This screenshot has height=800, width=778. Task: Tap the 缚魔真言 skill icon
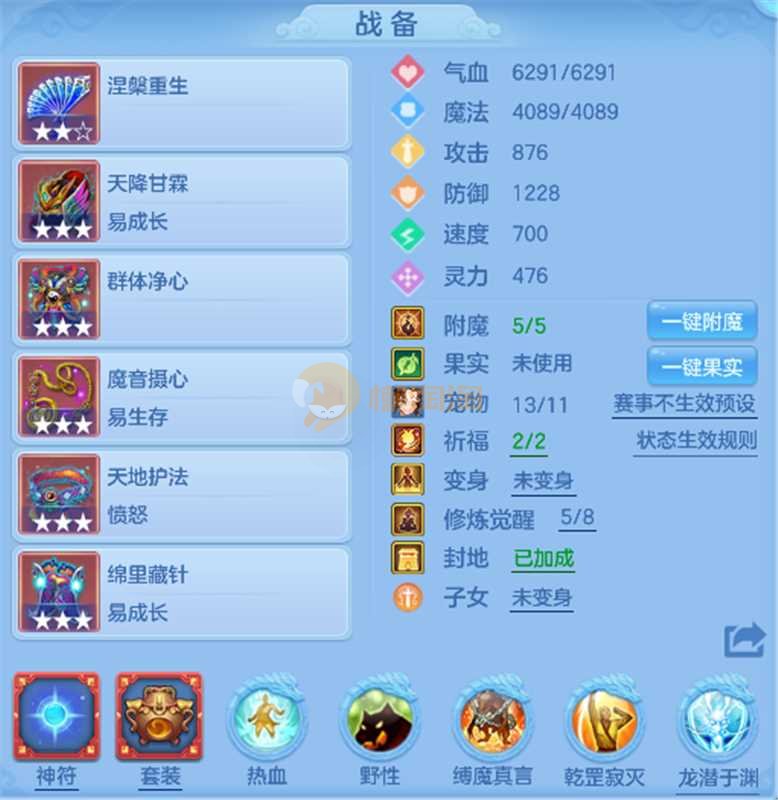(x=492, y=720)
